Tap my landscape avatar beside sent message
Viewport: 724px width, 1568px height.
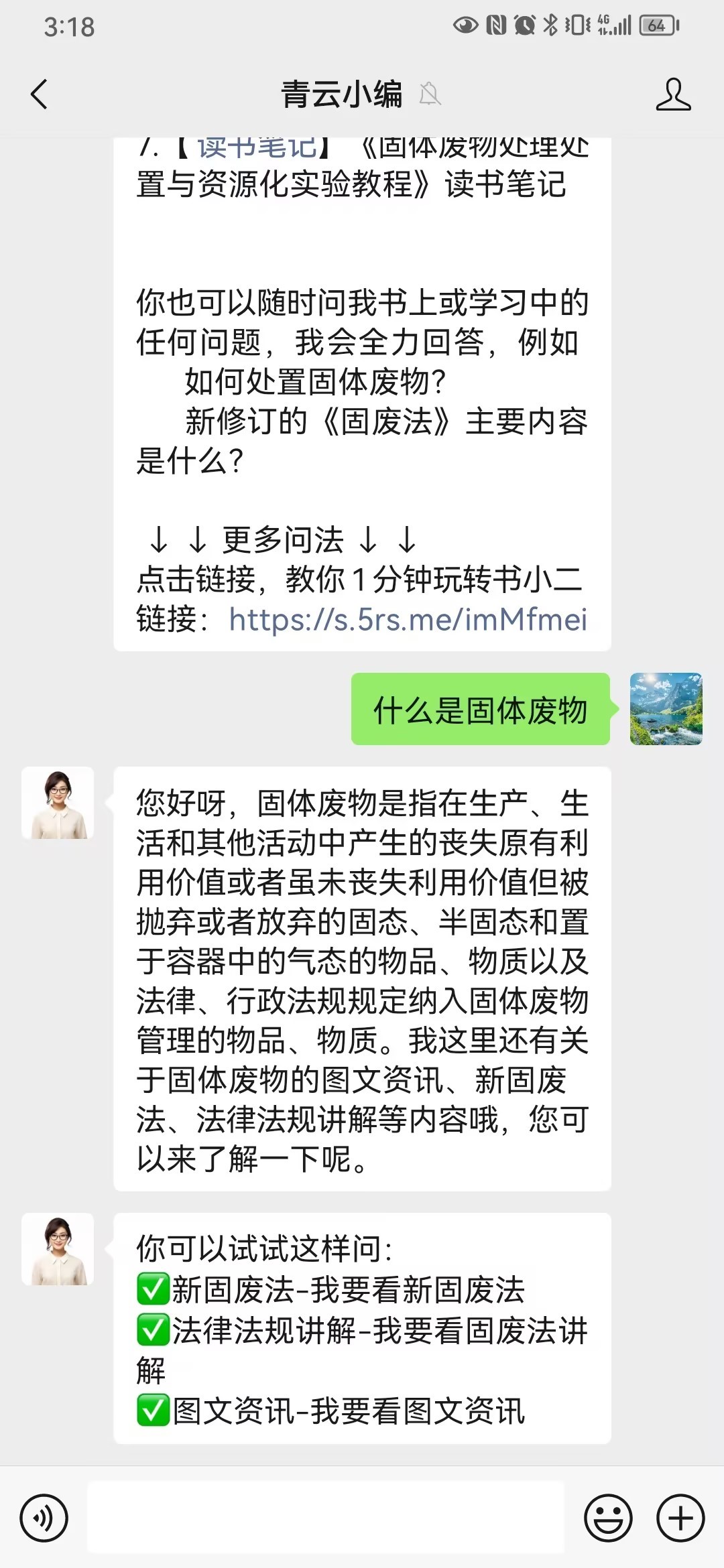666,709
